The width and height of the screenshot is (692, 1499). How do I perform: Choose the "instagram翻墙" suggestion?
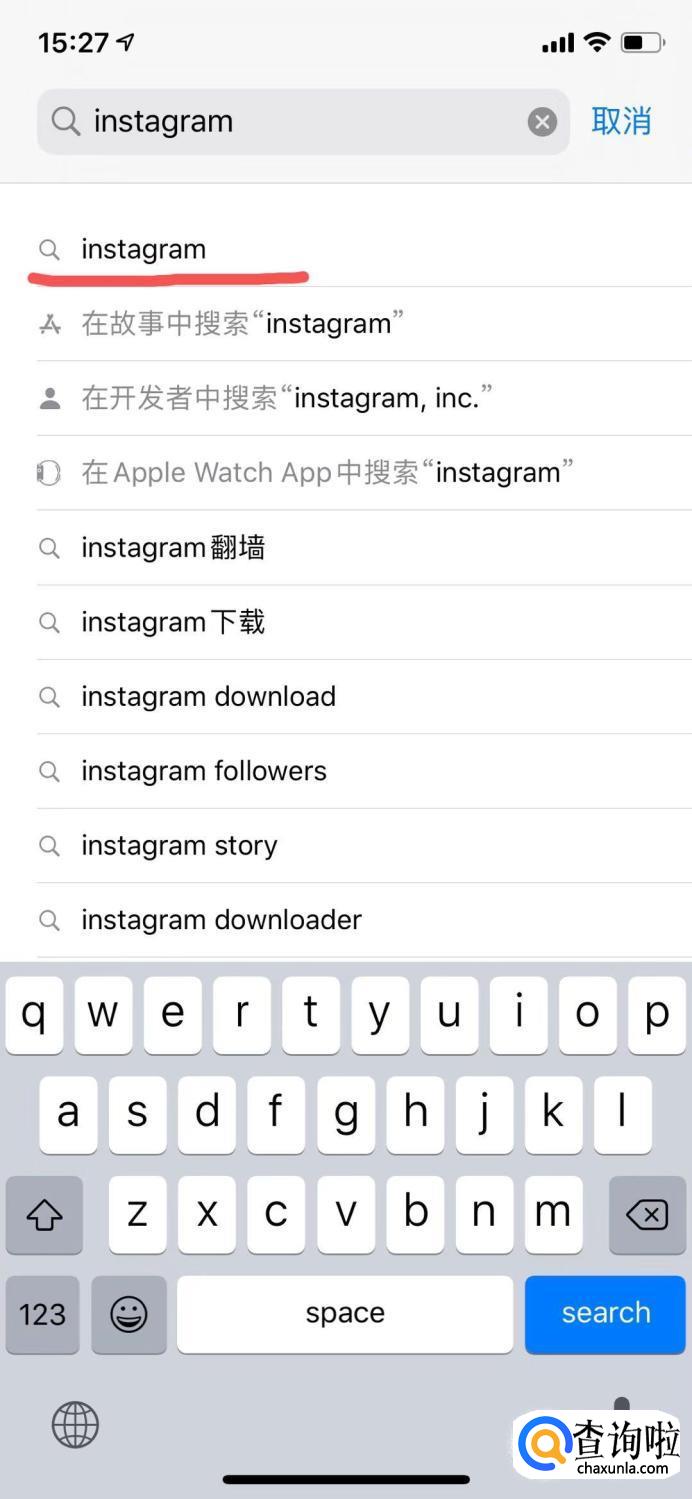point(173,547)
